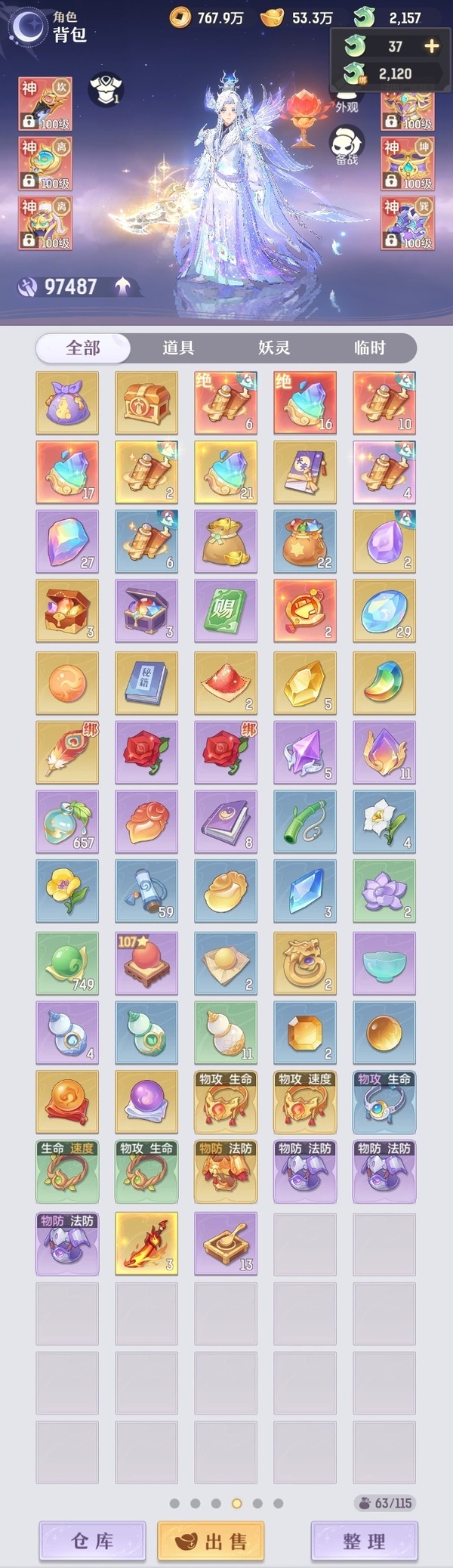Switch to the 全部 tab
This screenshot has height=1568, width=453.
click(x=83, y=348)
